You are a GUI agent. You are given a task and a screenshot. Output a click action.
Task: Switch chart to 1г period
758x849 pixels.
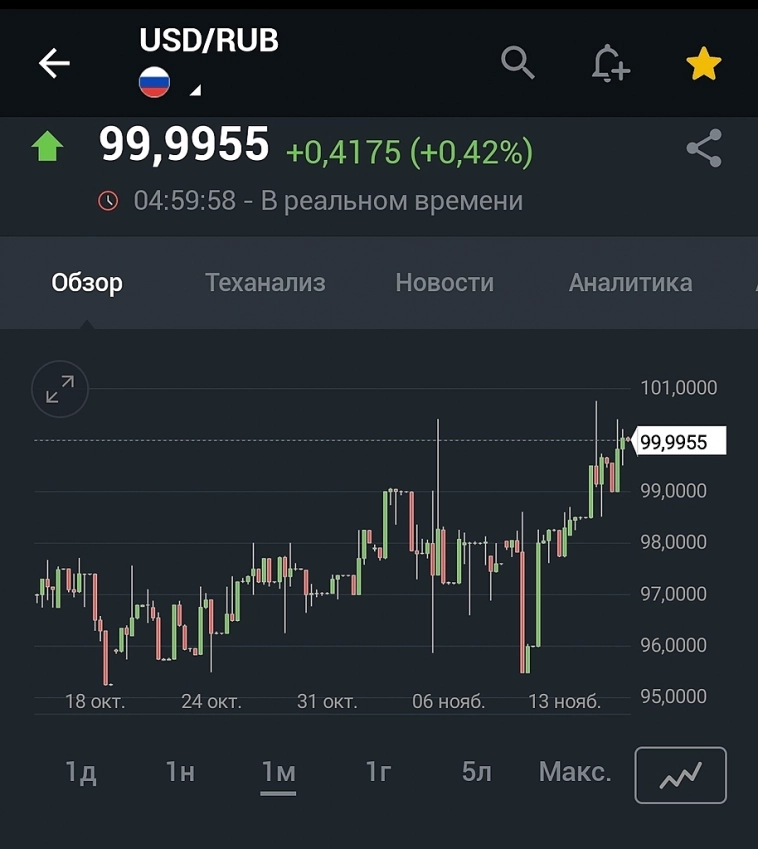(x=375, y=772)
